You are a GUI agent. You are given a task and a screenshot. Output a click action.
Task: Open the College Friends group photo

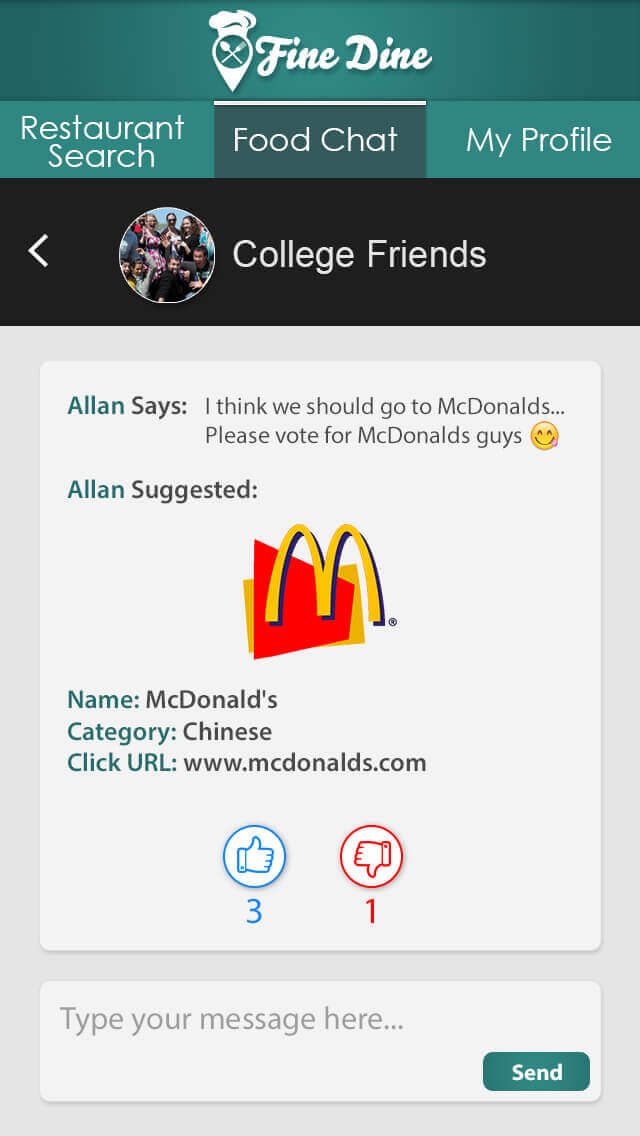[x=167, y=255]
